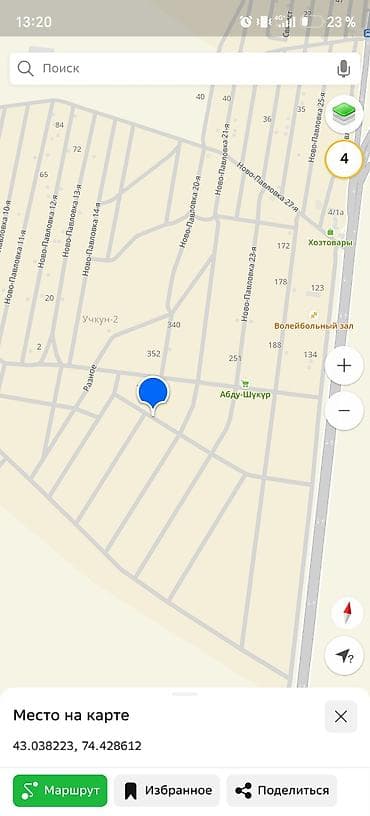Open the traffic level 4 indicator
Image resolution: width=370 pixels, height=816 pixels.
click(344, 159)
